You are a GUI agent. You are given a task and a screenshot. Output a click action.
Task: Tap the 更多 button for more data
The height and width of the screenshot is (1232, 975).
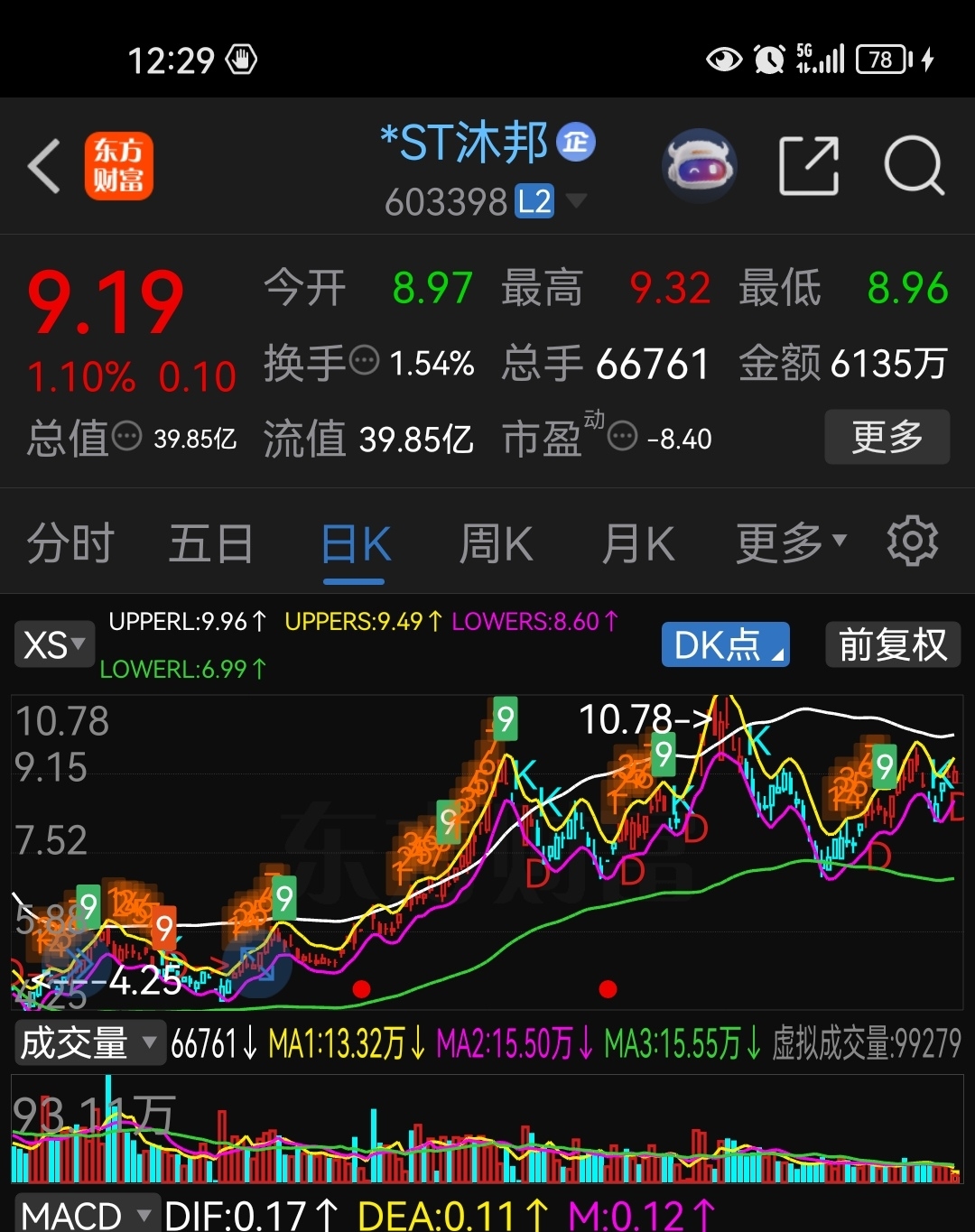(886, 437)
